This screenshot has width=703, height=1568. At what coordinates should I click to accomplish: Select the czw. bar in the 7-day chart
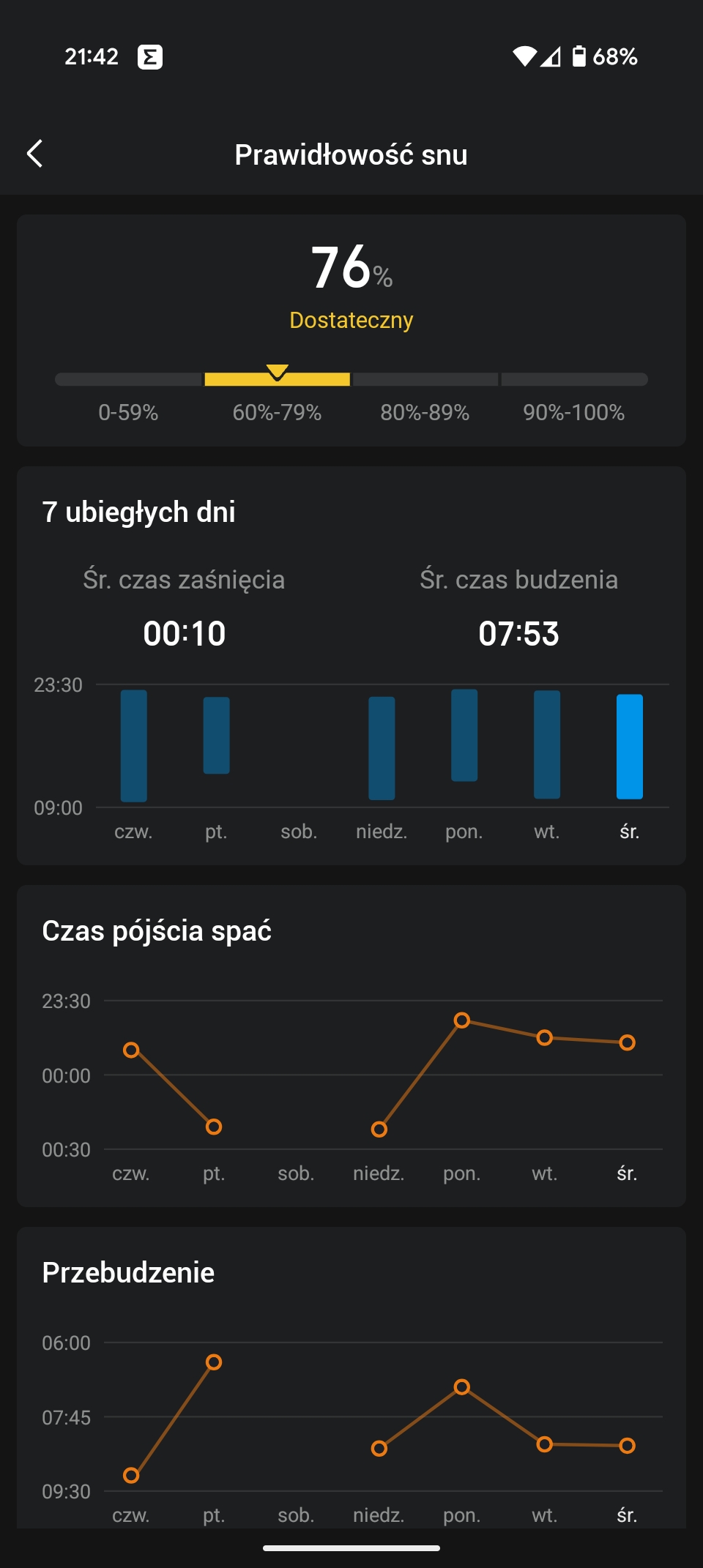tap(133, 745)
